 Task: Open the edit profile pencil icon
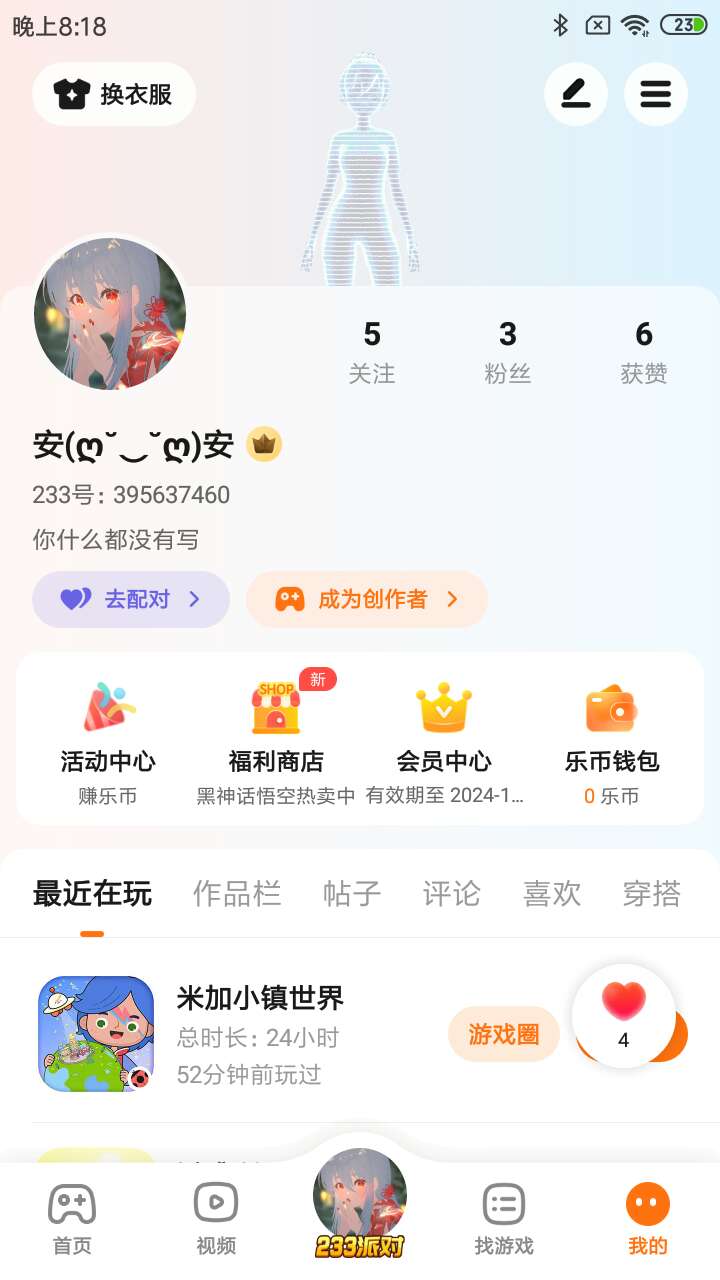tap(575, 94)
